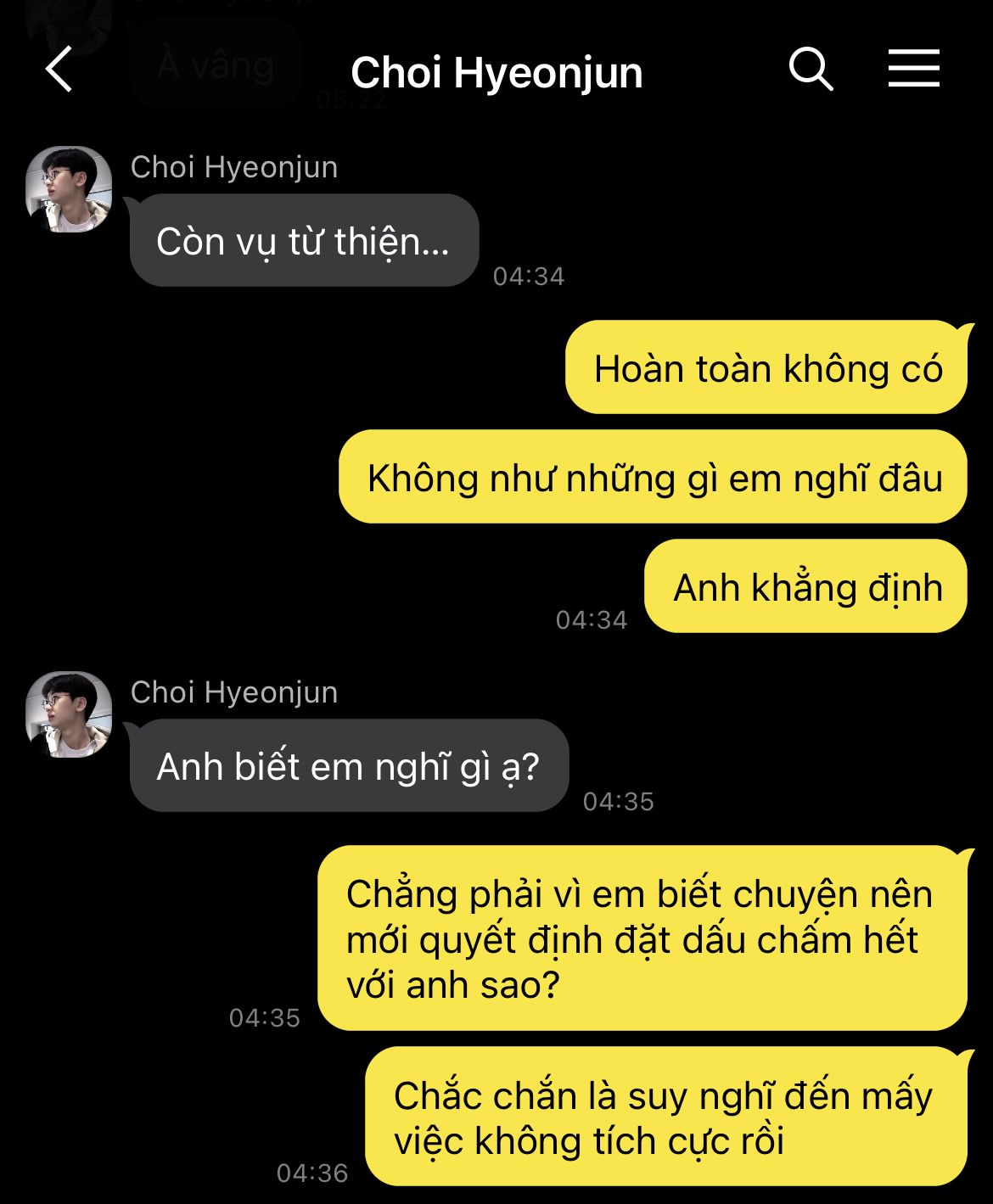Open the chat menu hamburger icon
Viewport: 993px width, 1204px height.
913,69
